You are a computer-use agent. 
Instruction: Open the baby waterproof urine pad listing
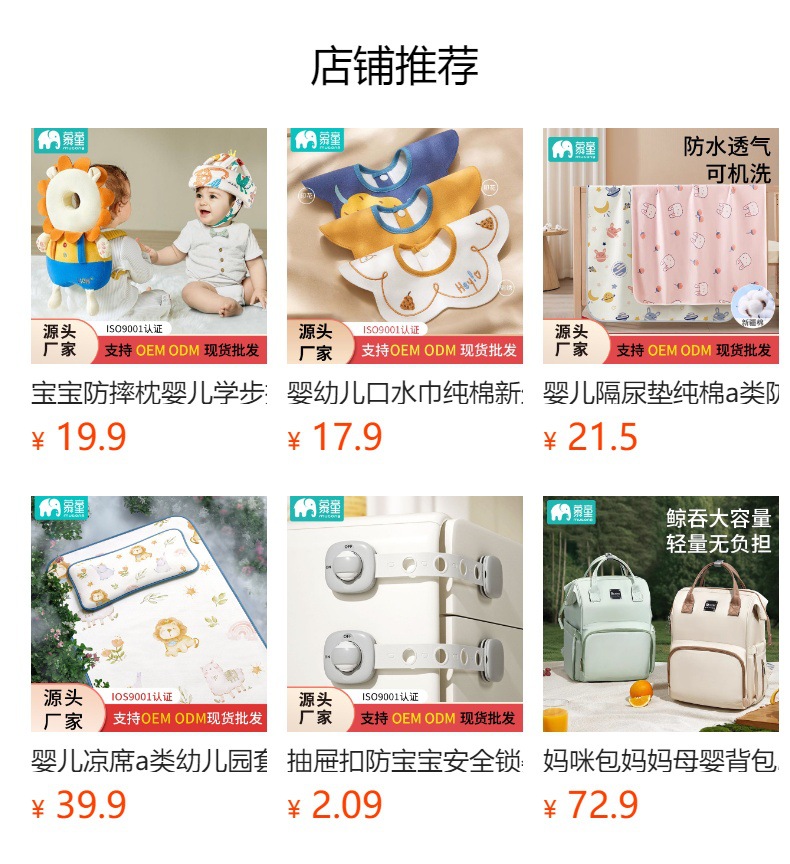tap(660, 245)
